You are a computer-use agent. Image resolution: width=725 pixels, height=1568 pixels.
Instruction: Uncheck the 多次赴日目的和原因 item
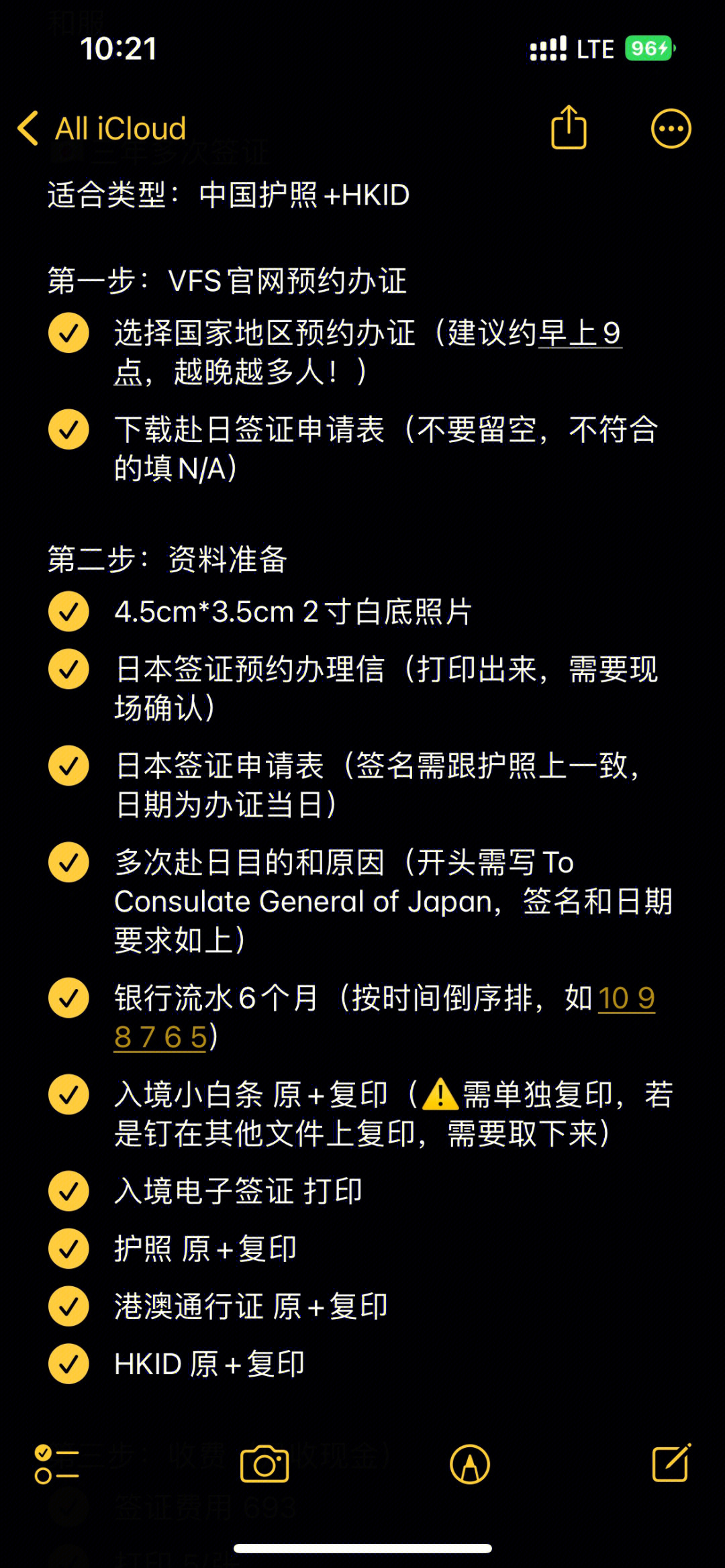pos(68,862)
